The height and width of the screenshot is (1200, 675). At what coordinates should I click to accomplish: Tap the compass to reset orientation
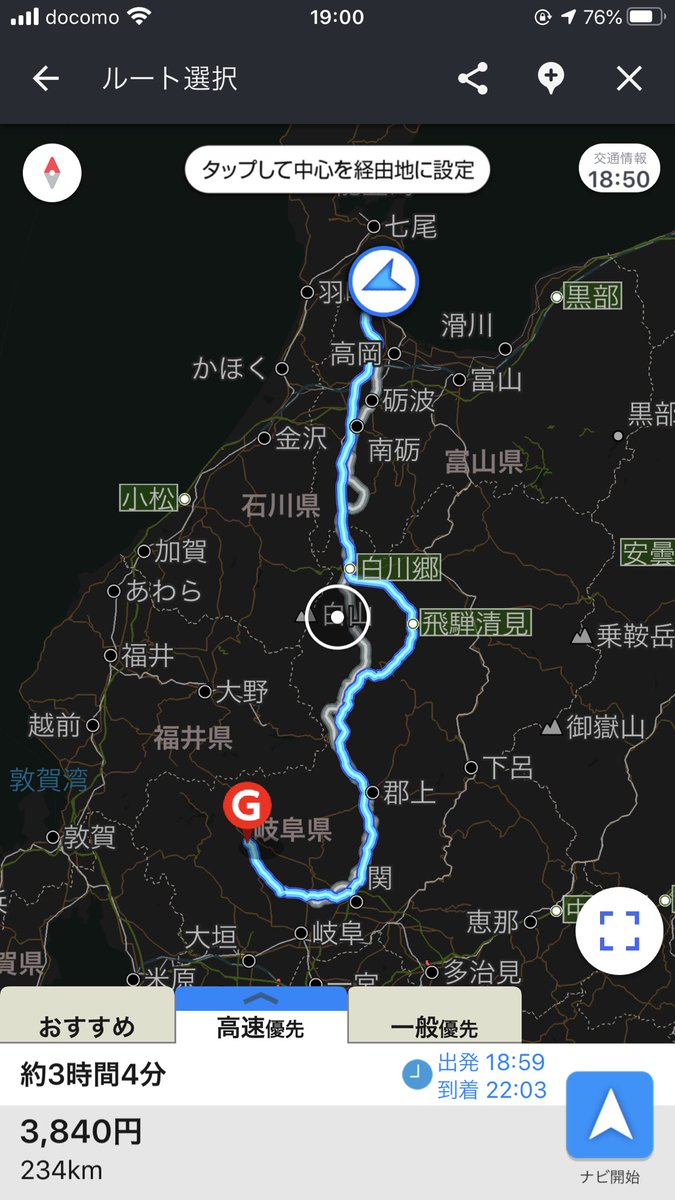pyautogui.click(x=52, y=174)
